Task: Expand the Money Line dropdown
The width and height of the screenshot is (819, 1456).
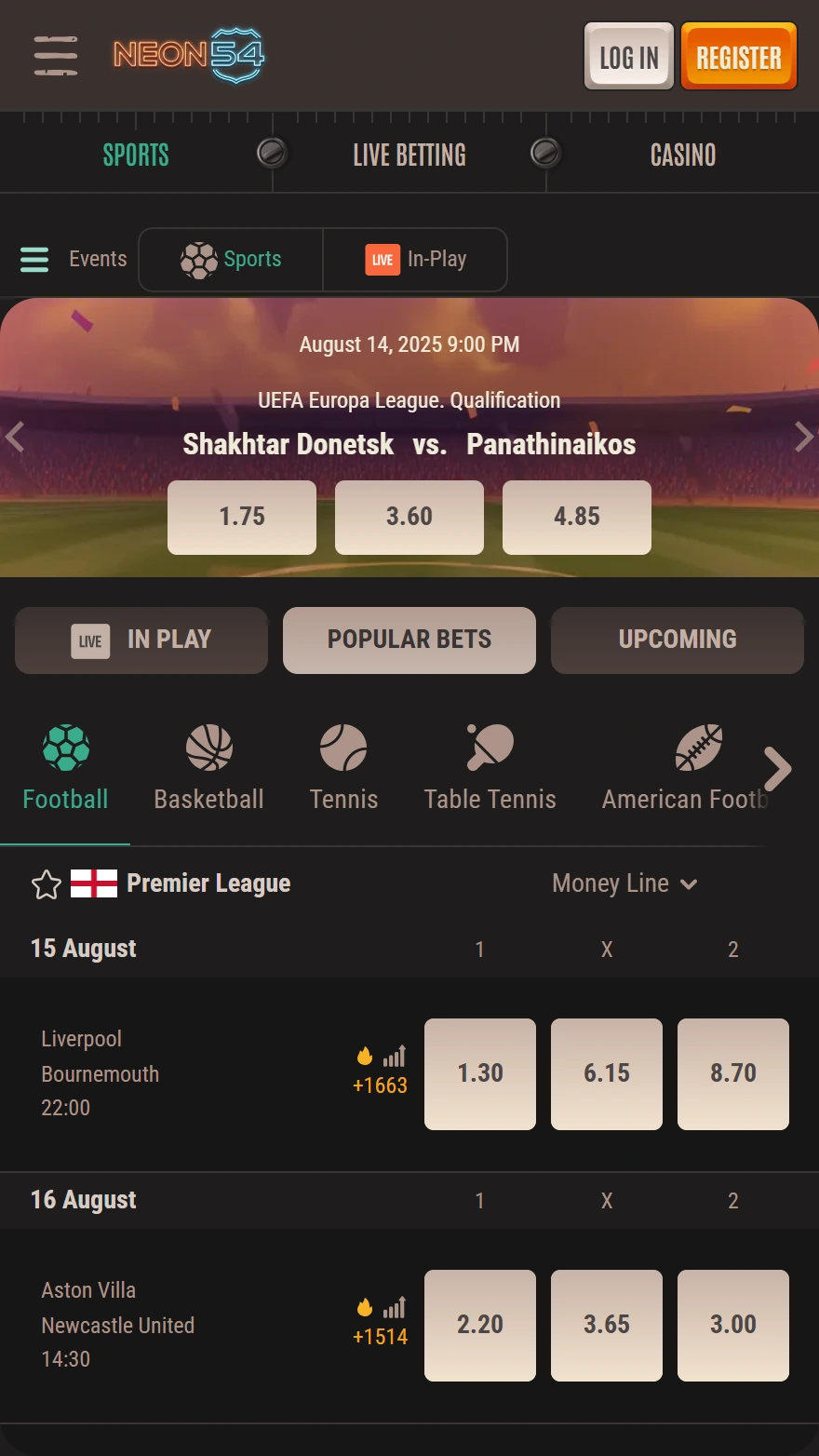Action: (624, 883)
